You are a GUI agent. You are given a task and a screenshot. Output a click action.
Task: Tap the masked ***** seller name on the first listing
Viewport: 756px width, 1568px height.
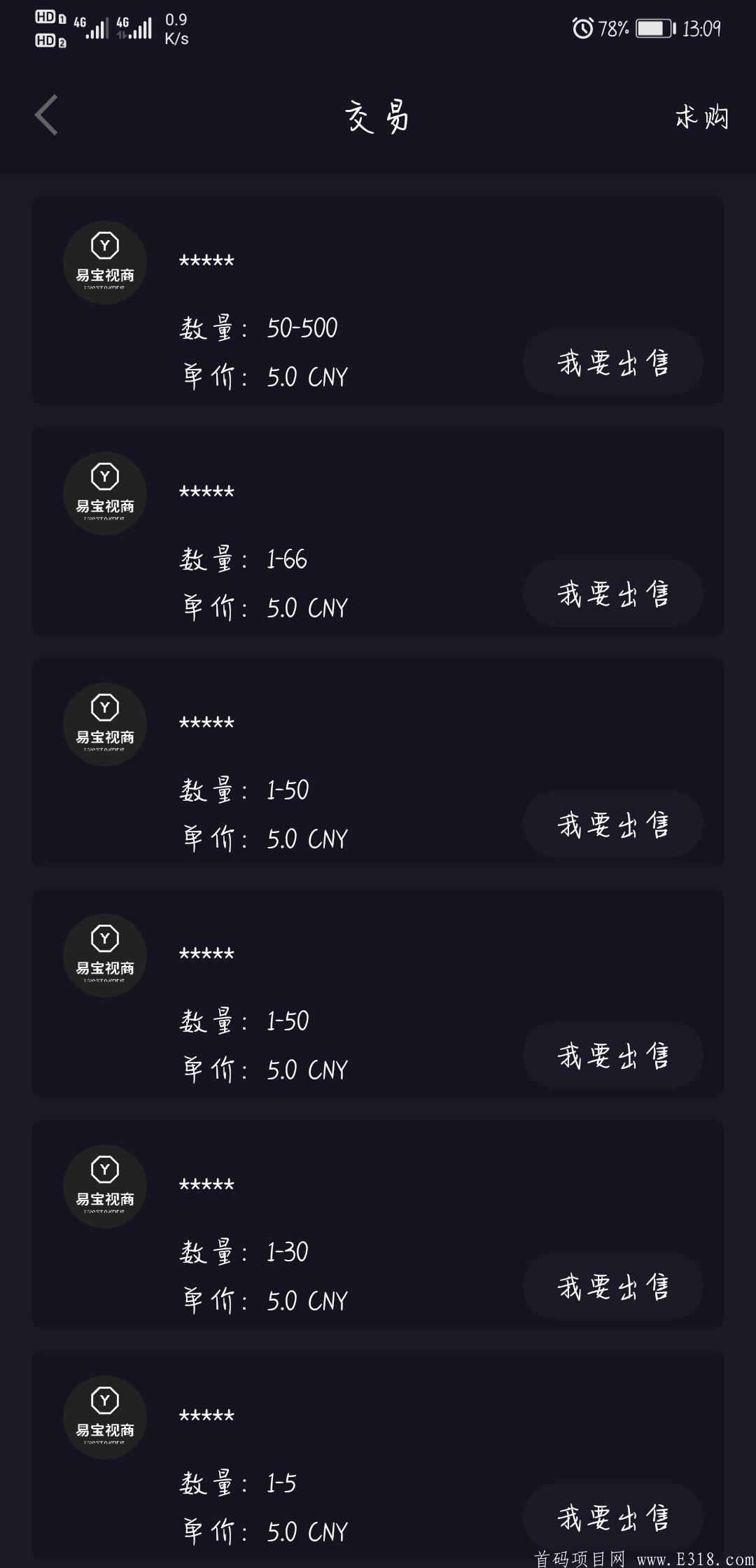206,260
